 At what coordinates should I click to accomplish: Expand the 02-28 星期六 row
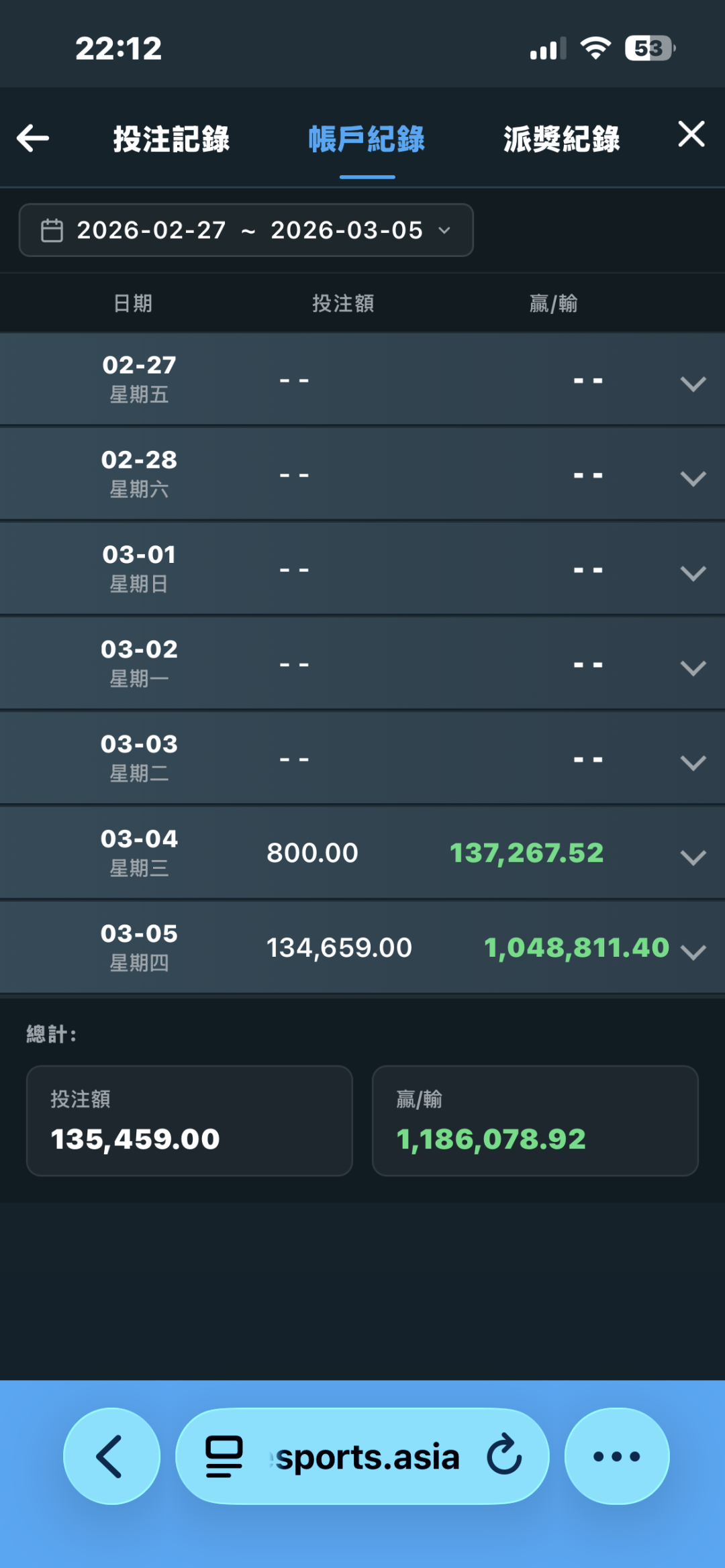click(x=693, y=478)
